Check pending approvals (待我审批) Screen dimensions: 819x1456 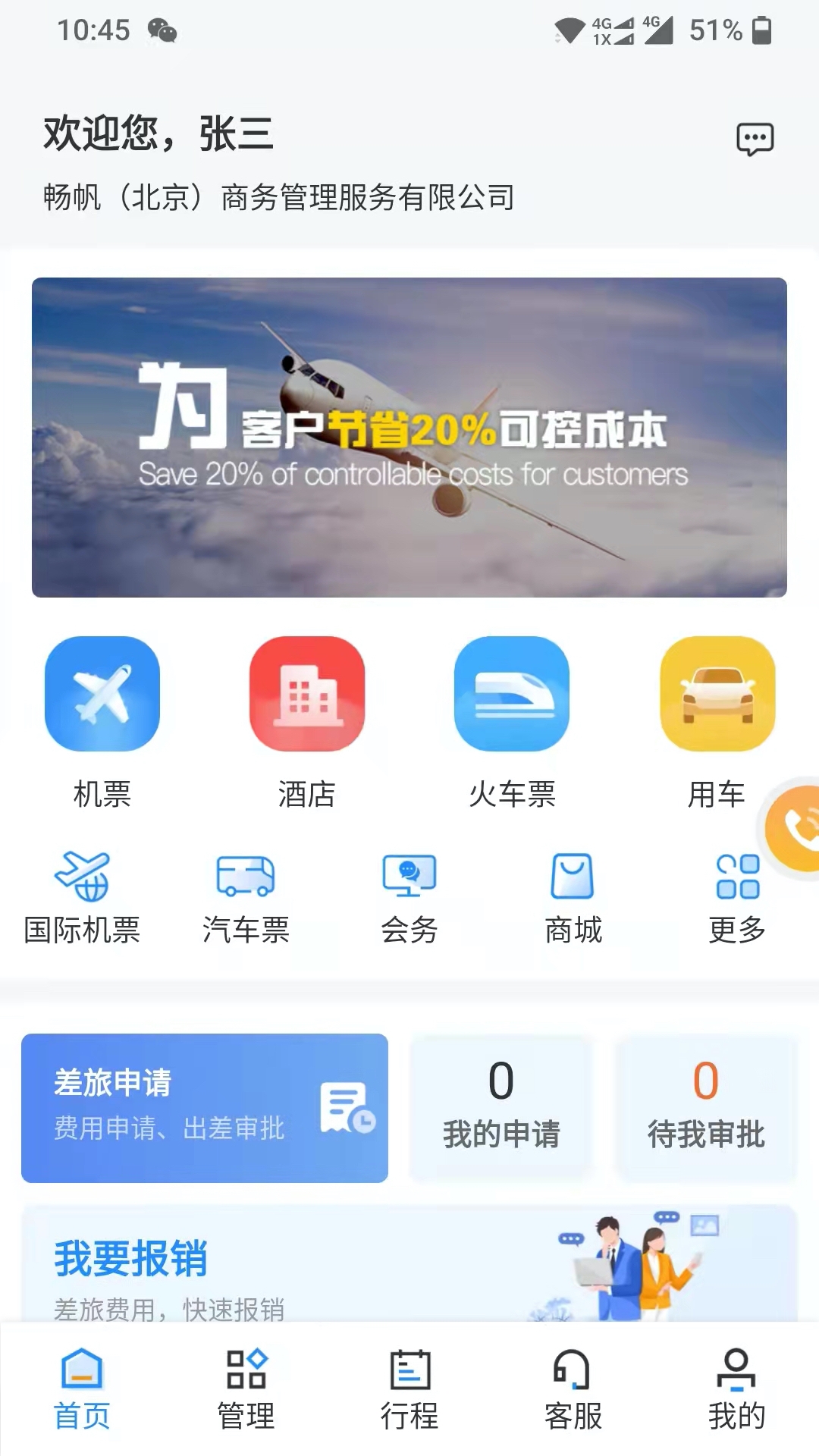(x=705, y=1107)
